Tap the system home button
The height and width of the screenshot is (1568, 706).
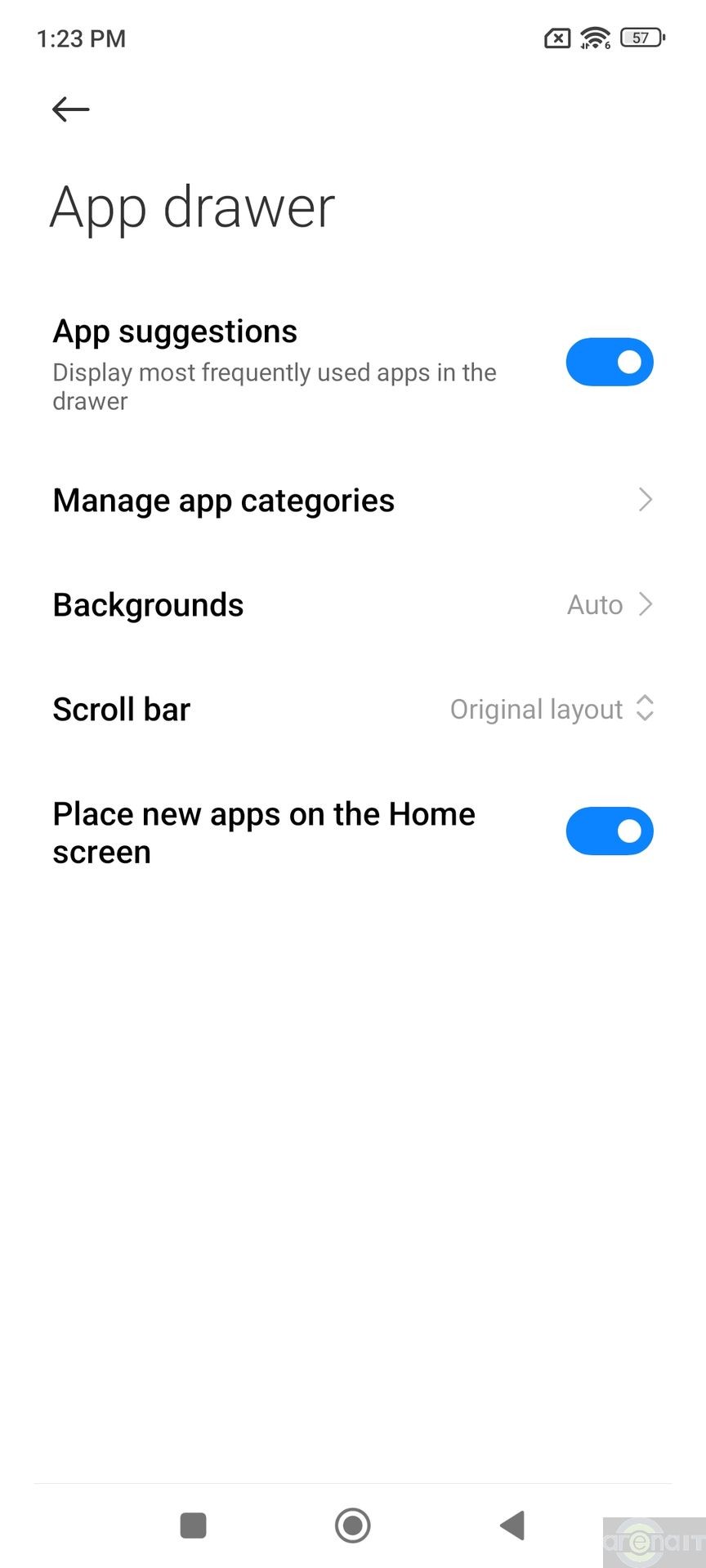[x=353, y=1525]
